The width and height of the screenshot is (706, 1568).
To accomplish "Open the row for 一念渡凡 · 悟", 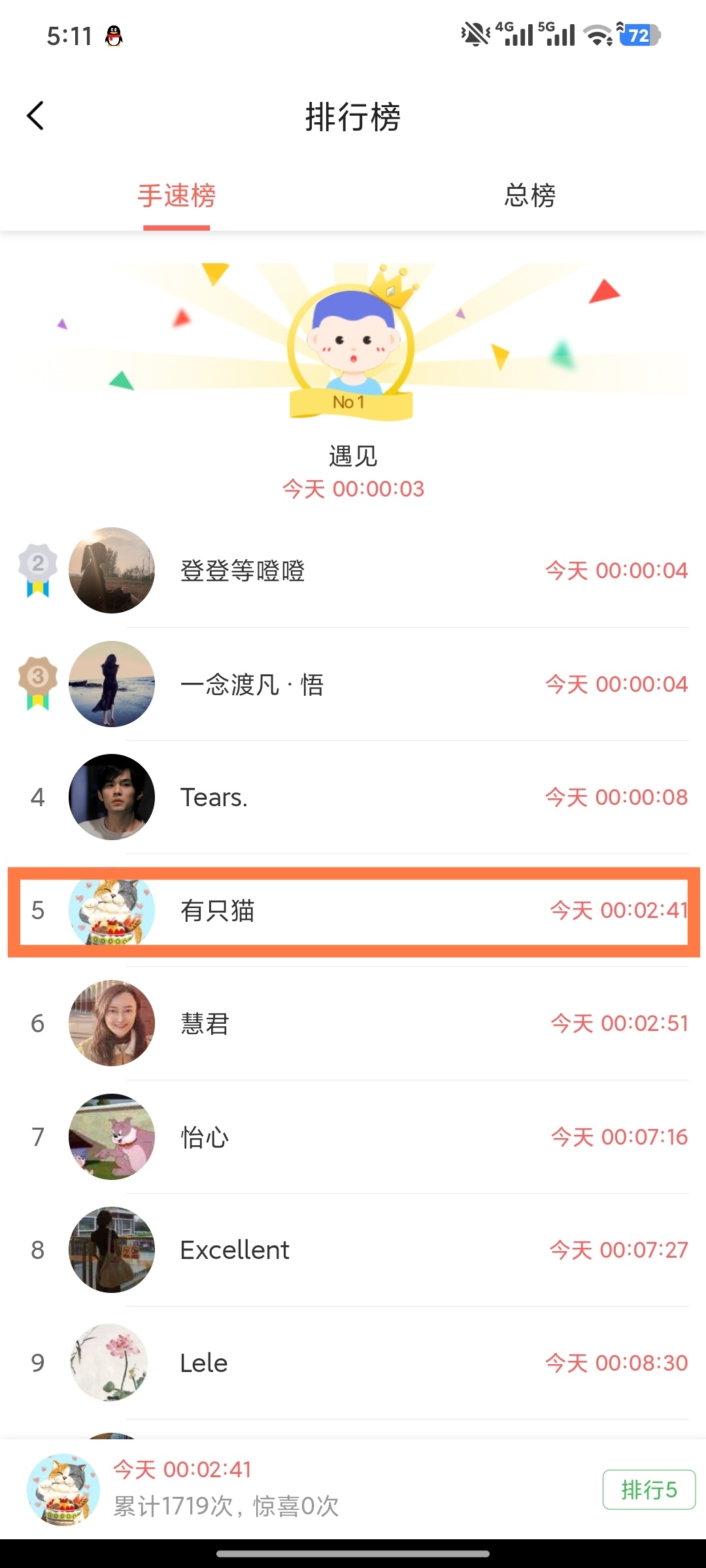I will tap(353, 684).
